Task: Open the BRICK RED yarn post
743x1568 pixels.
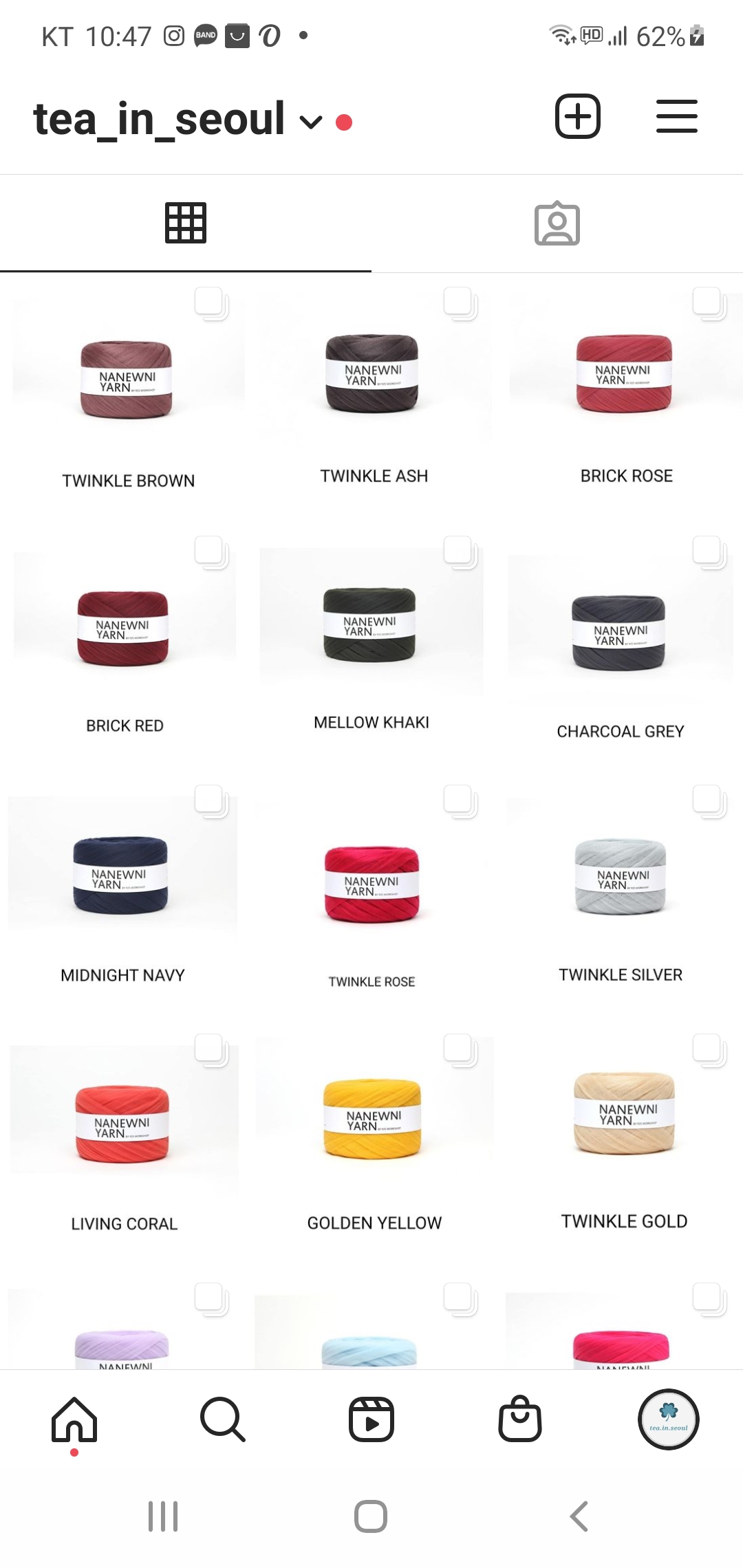Action: click(124, 646)
